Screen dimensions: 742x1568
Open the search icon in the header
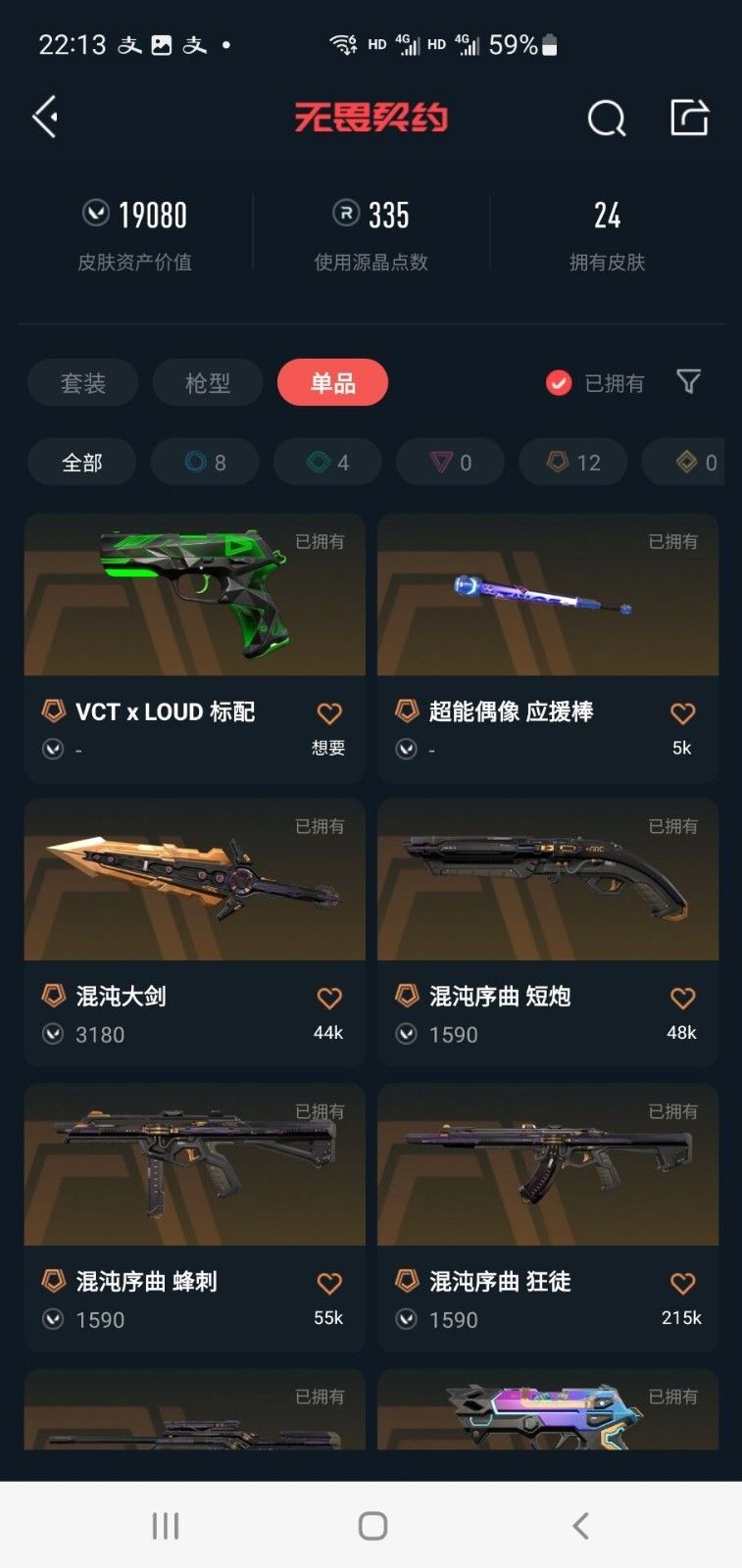point(606,119)
